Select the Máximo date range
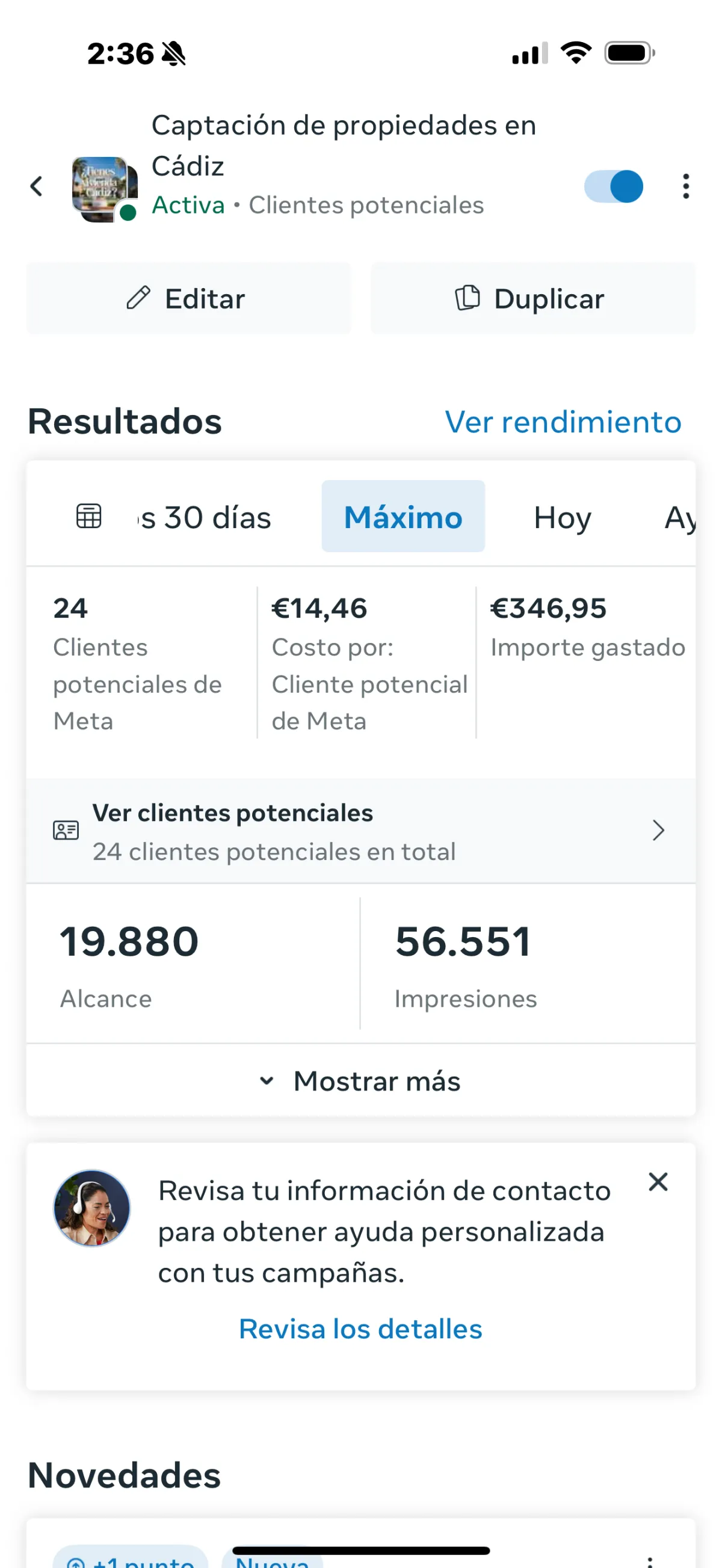 [403, 516]
